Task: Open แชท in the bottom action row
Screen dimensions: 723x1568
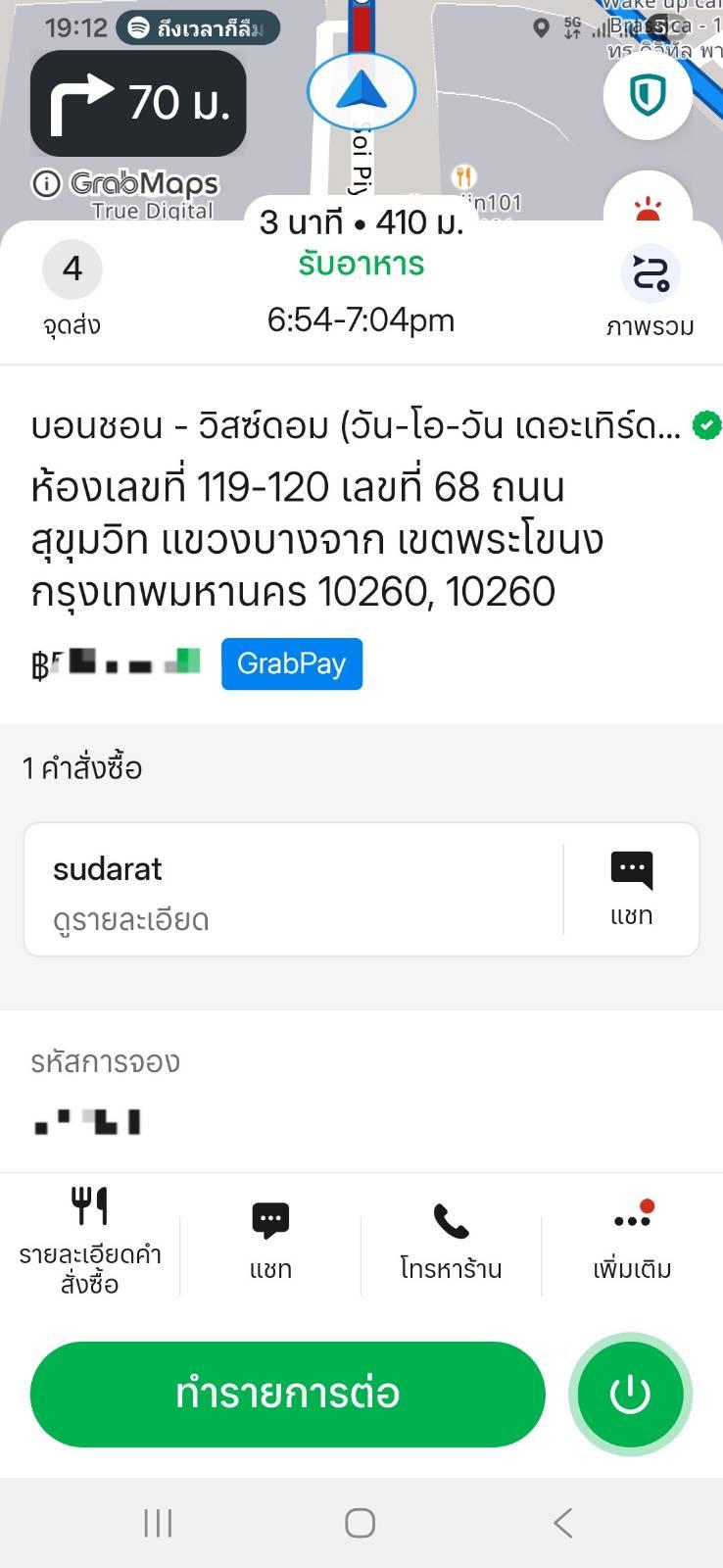Action: [x=270, y=1241]
